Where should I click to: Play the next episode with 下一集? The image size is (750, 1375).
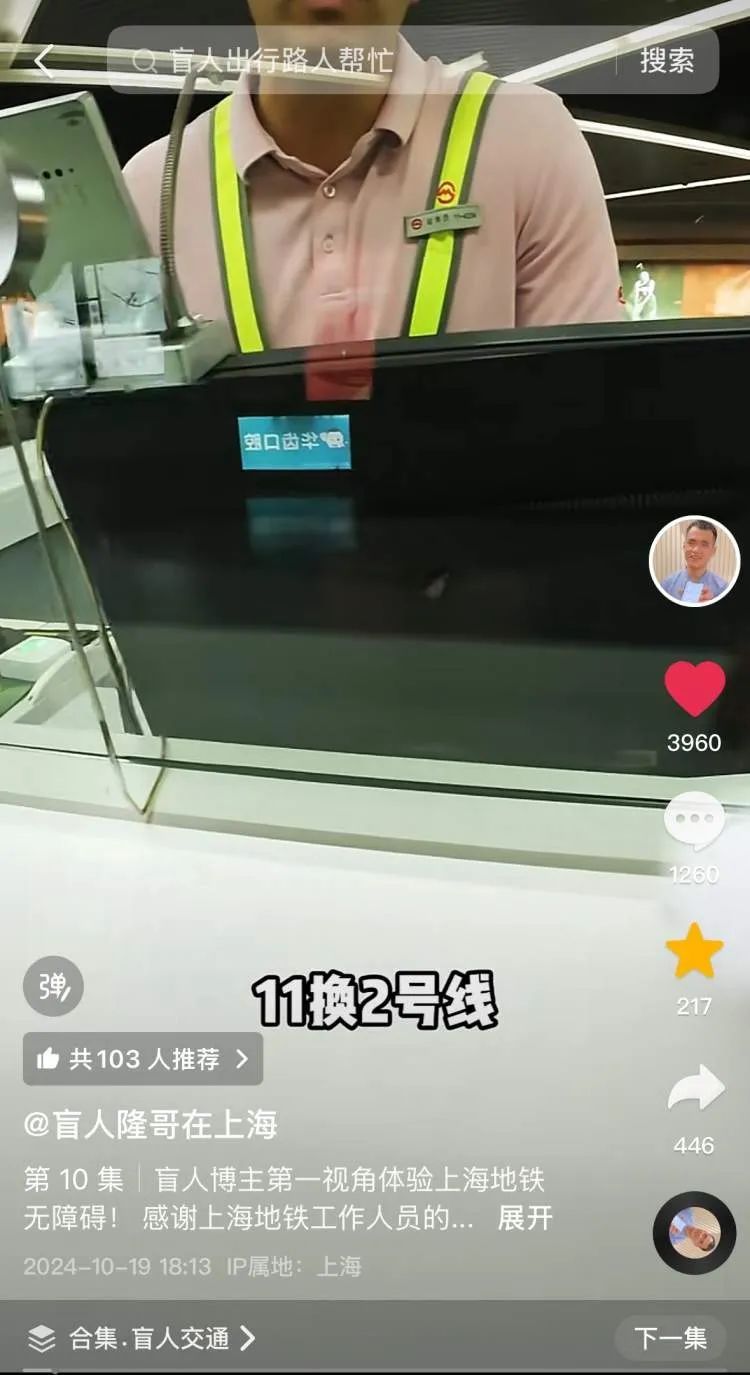[x=670, y=1338]
